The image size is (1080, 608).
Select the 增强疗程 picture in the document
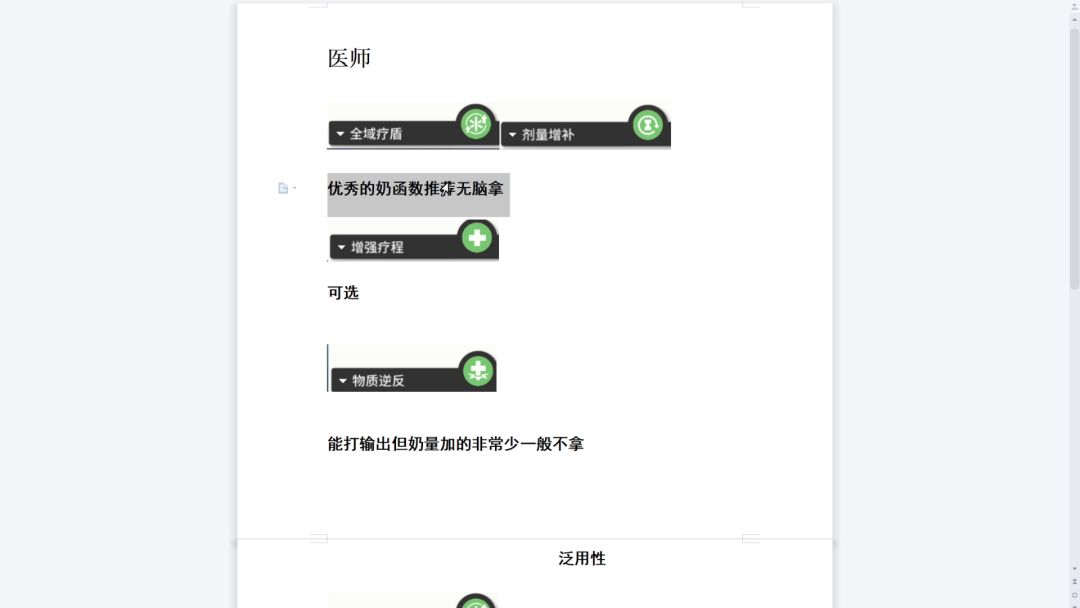[x=413, y=240]
